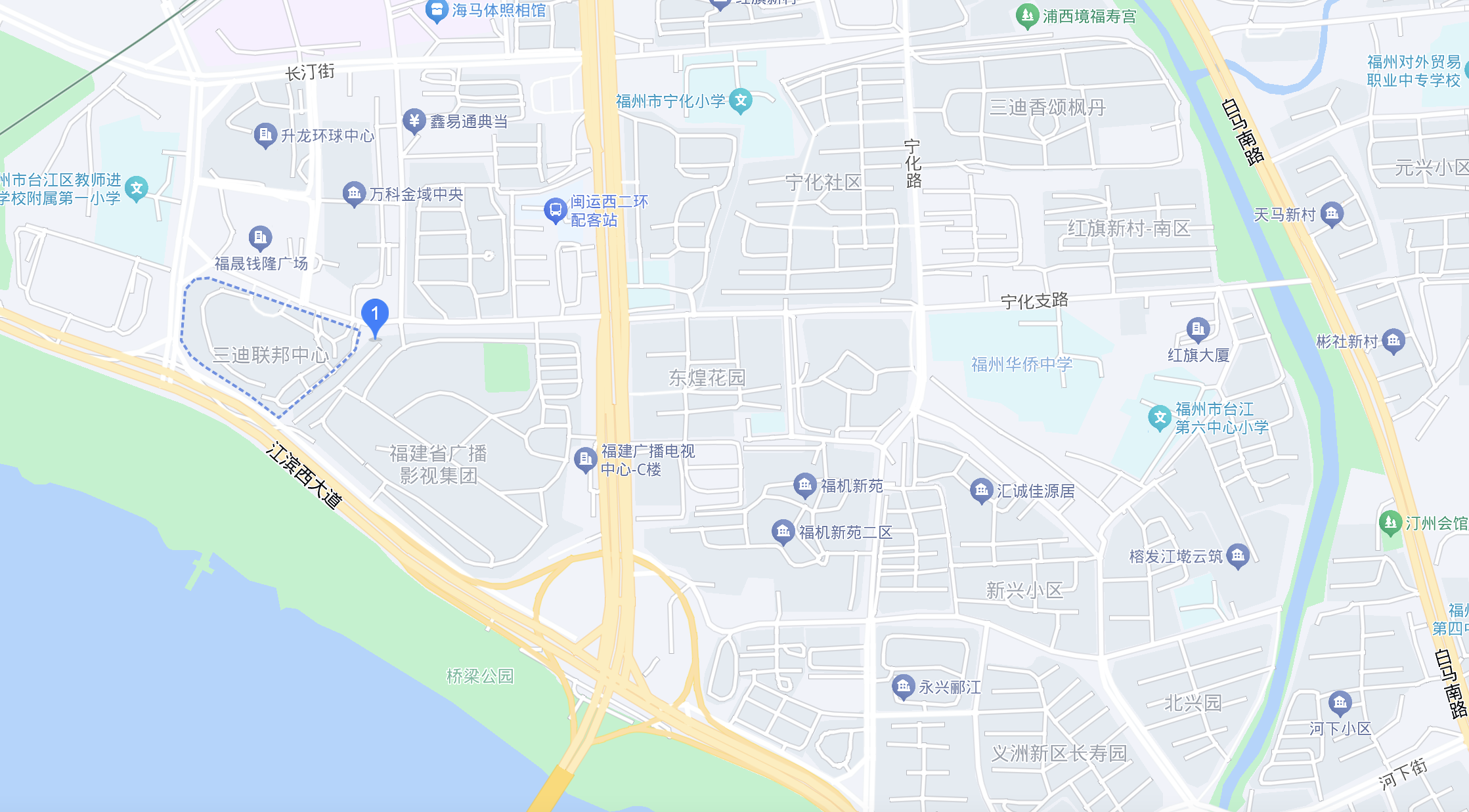Select the 鑫易通典当 pawn shop marker

(x=414, y=120)
